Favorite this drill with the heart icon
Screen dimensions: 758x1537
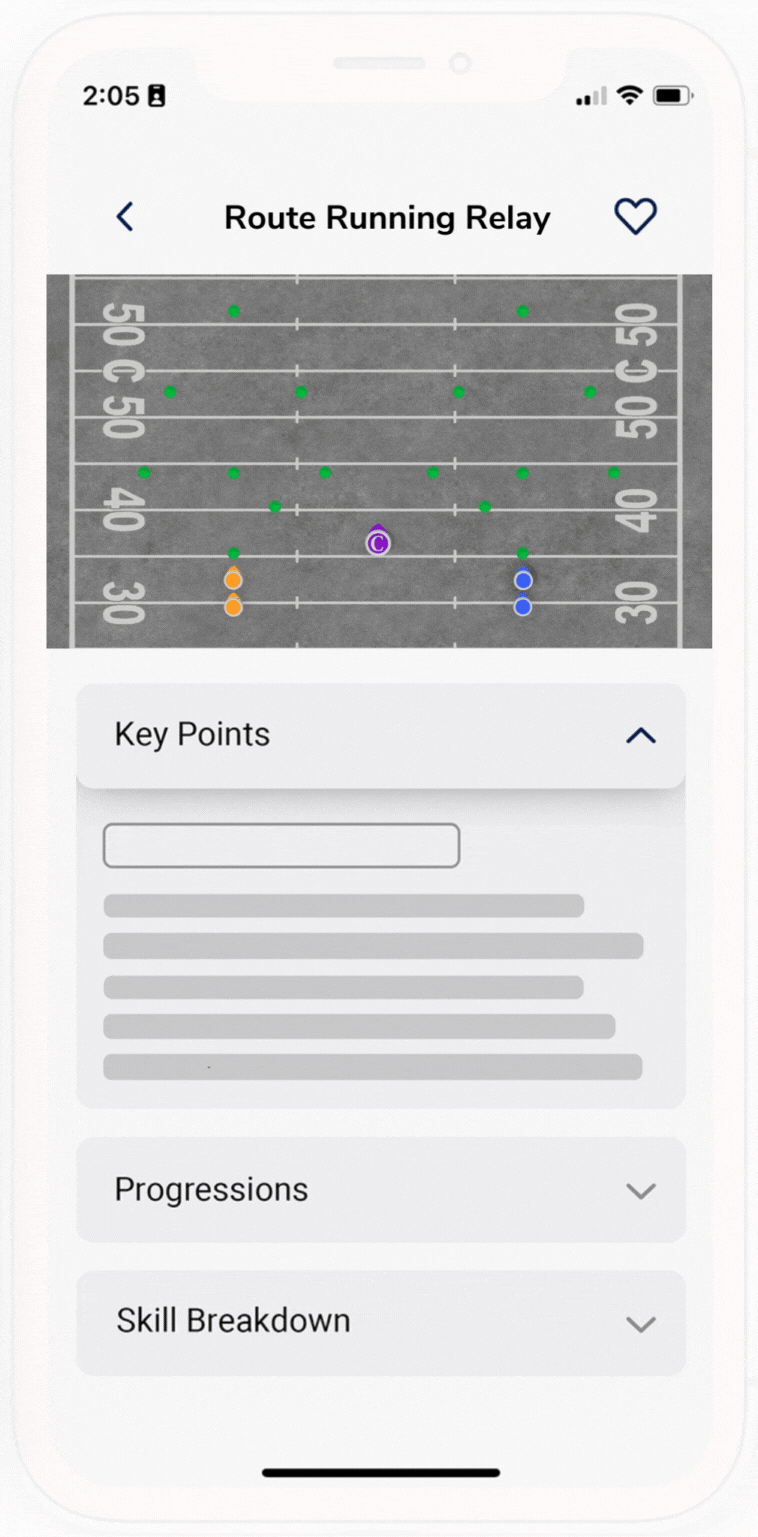tap(635, 216)
